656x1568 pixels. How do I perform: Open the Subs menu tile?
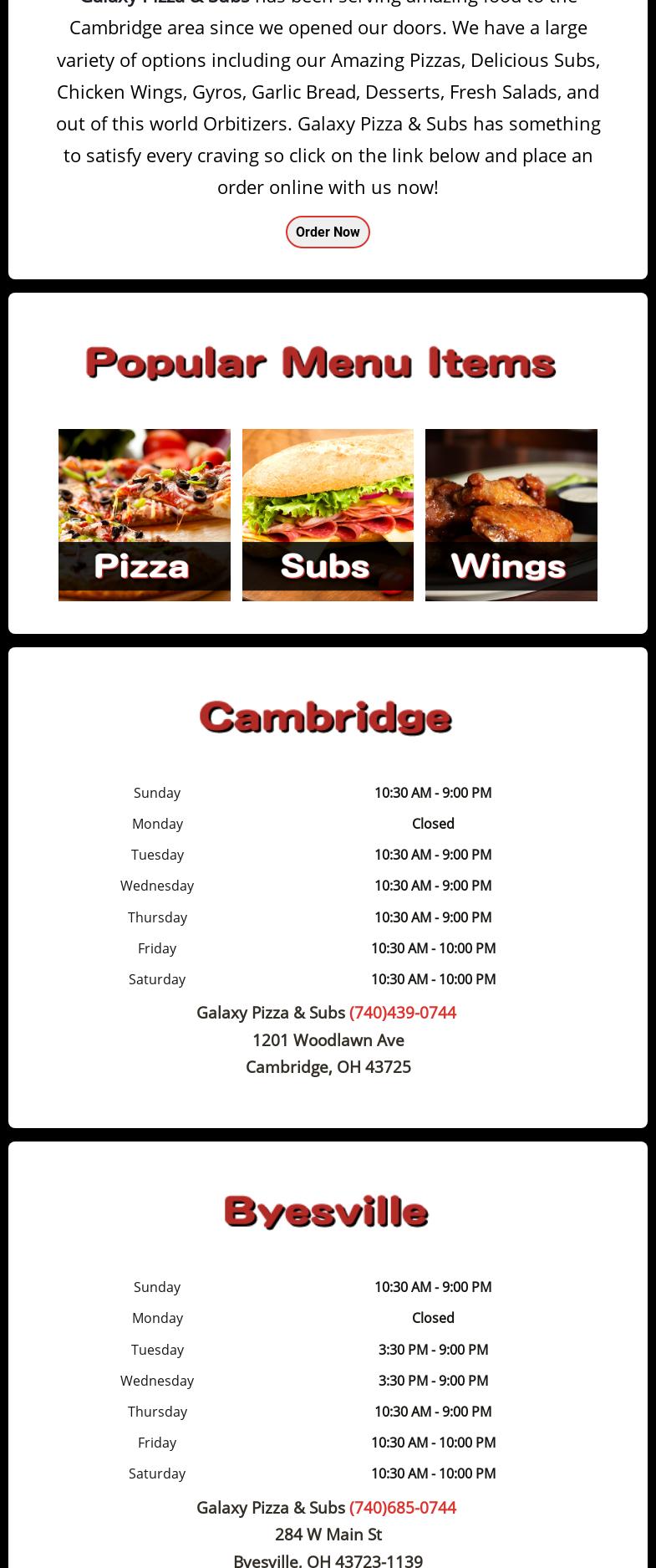pos(328,514)
